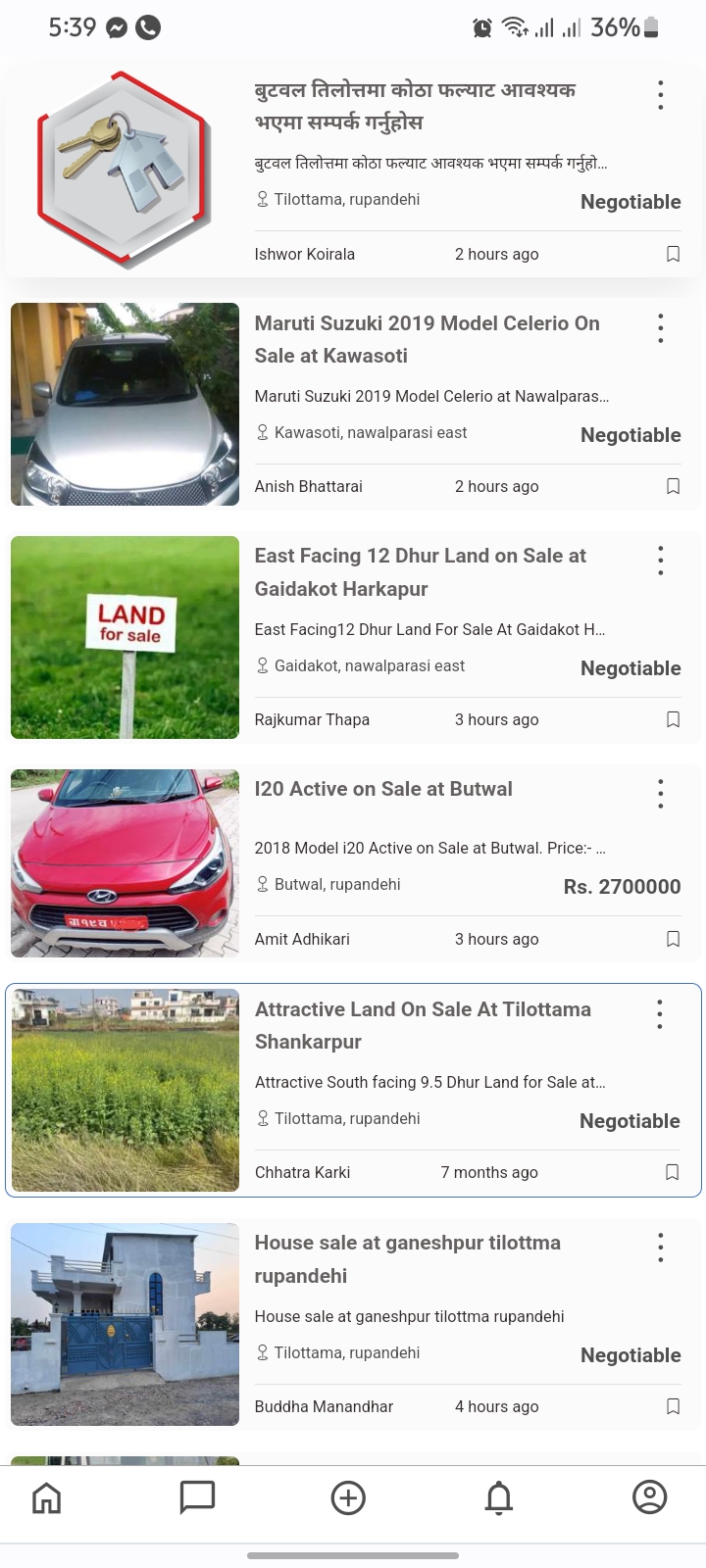The height and width of the screenshot is (1568, 706).
Task: Open options menu for ganeshpur house listing
Action: point(661,1248)
